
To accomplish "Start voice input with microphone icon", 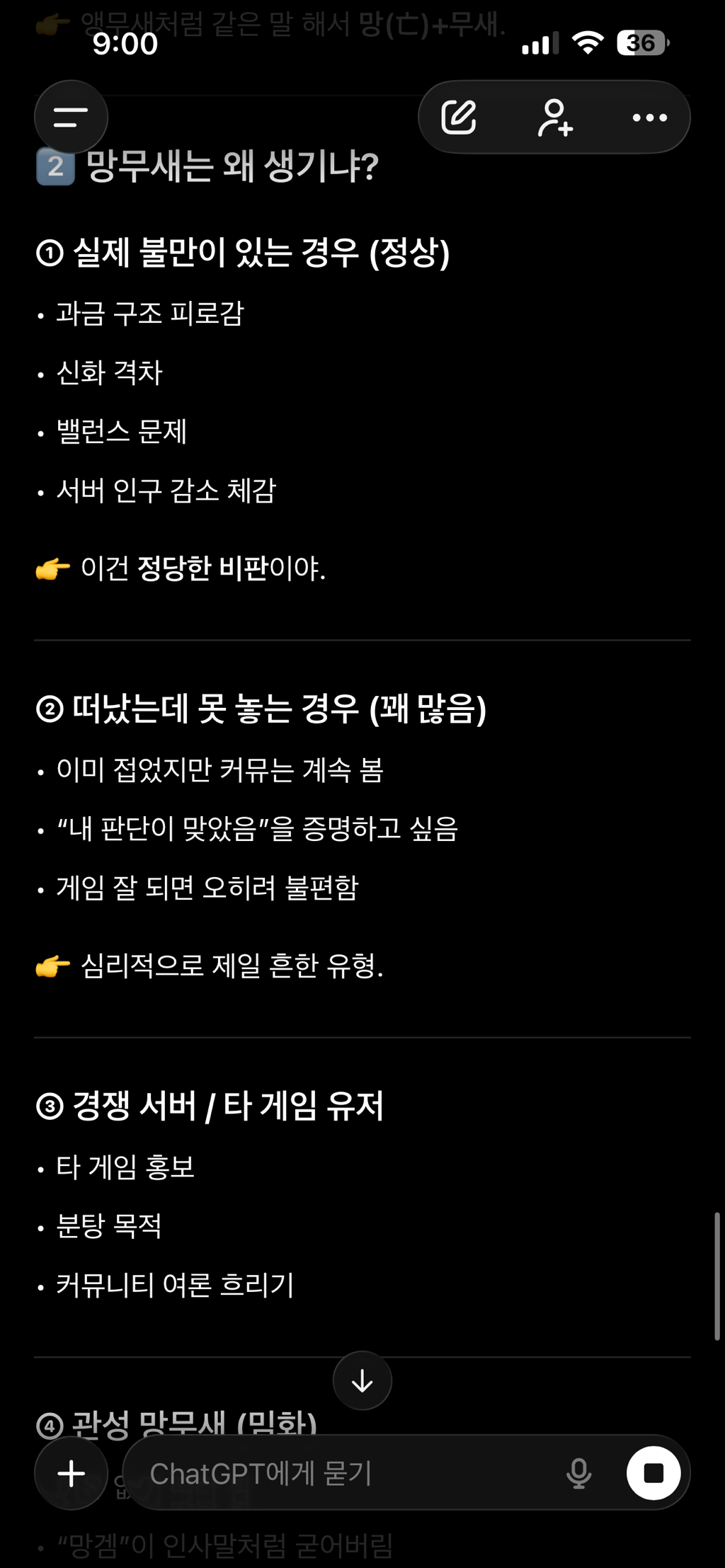I will tap(578, 1473).
